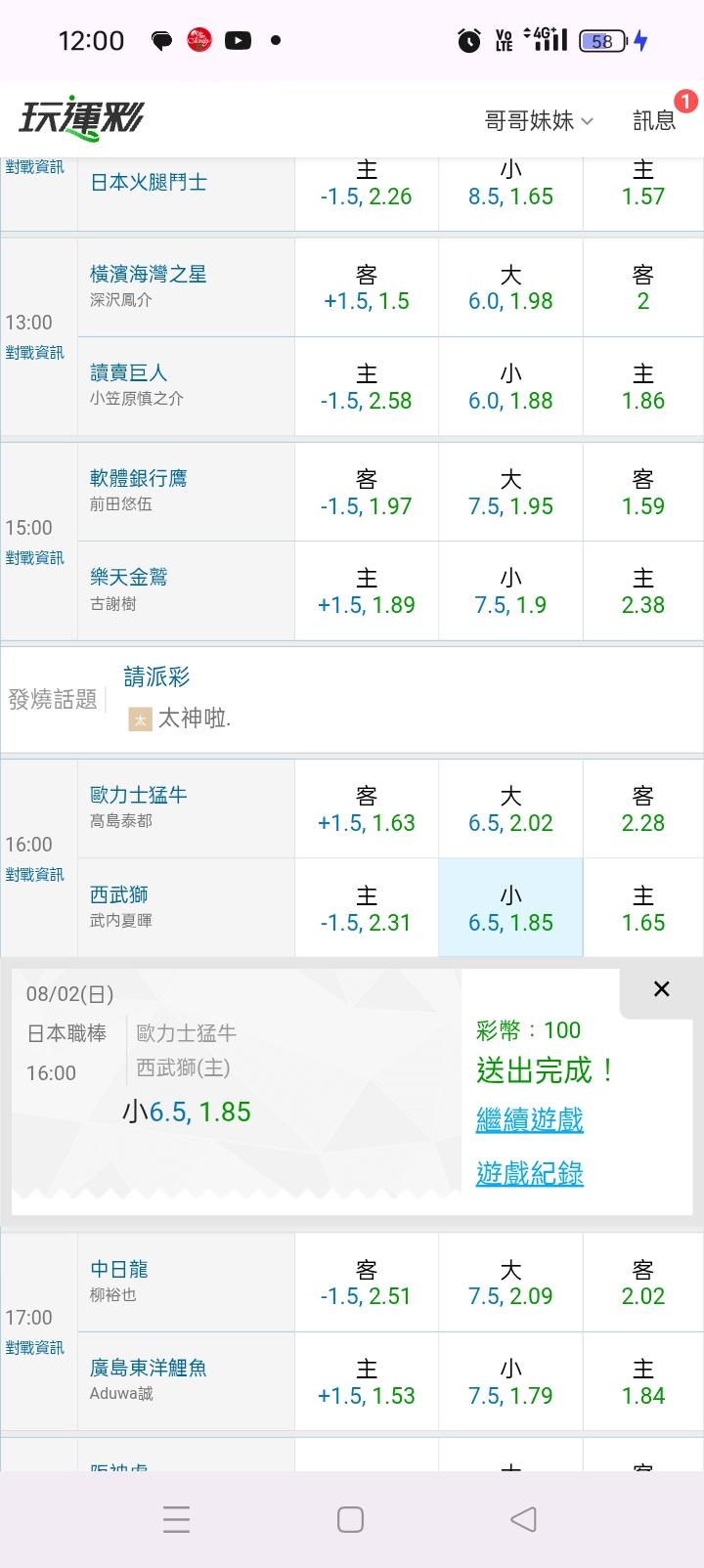The image size is (704, 1568).
Task: Choose 主 1.84 for 廣島東洋鯉魚
Action: click(x=643, y=1382)
